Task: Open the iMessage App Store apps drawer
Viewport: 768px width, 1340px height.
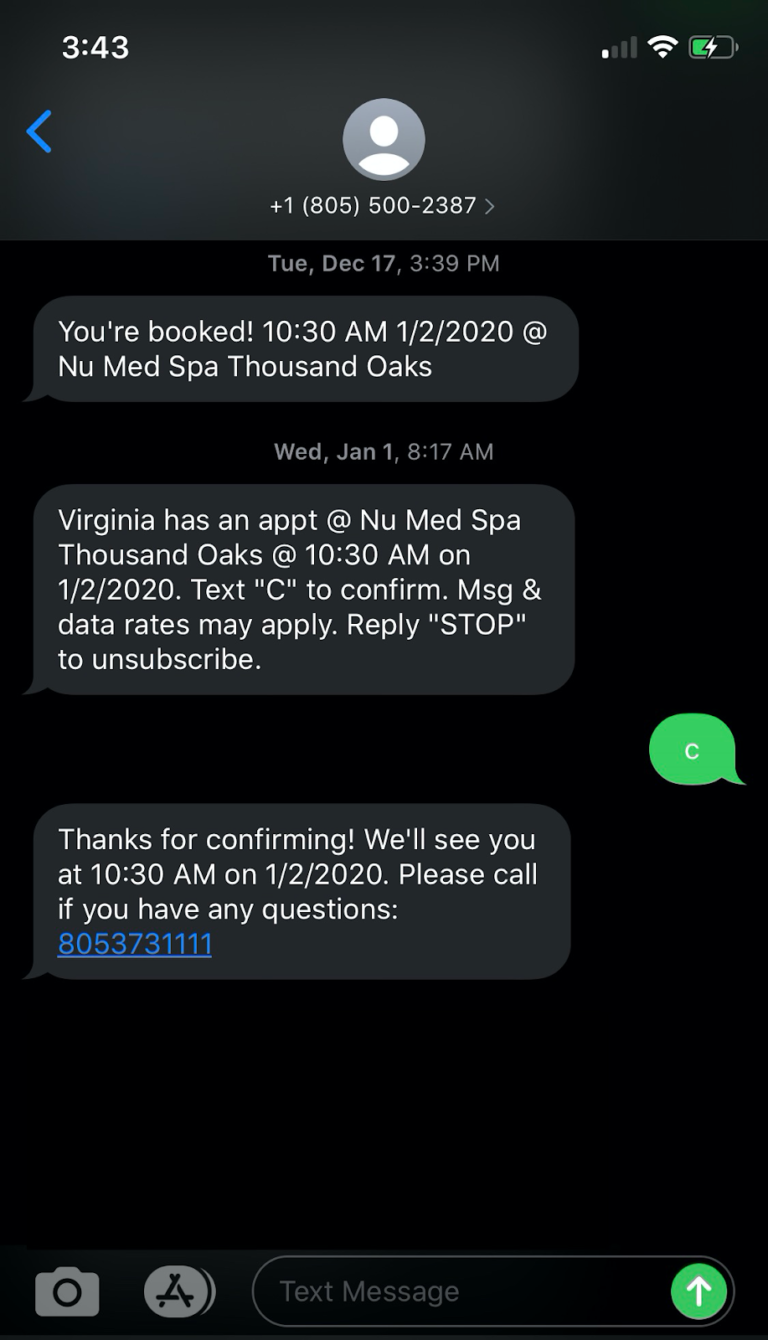Action: pyautogui.click(x=177, y=1291)
